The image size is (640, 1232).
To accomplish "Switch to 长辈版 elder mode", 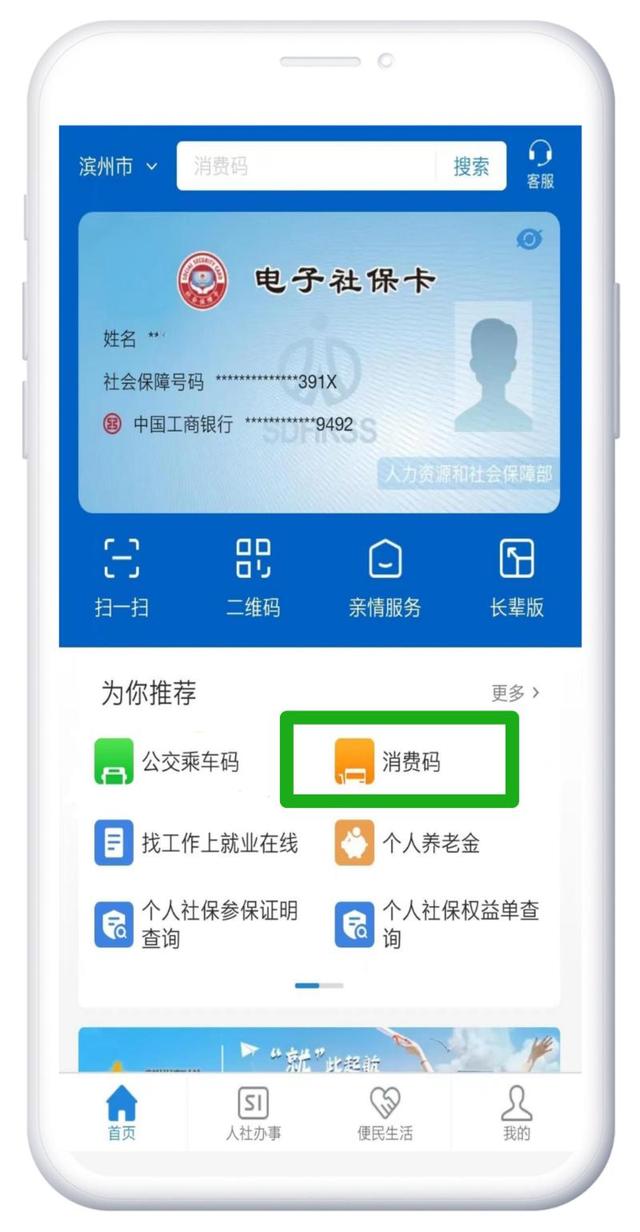I will (x=517, y=577).
